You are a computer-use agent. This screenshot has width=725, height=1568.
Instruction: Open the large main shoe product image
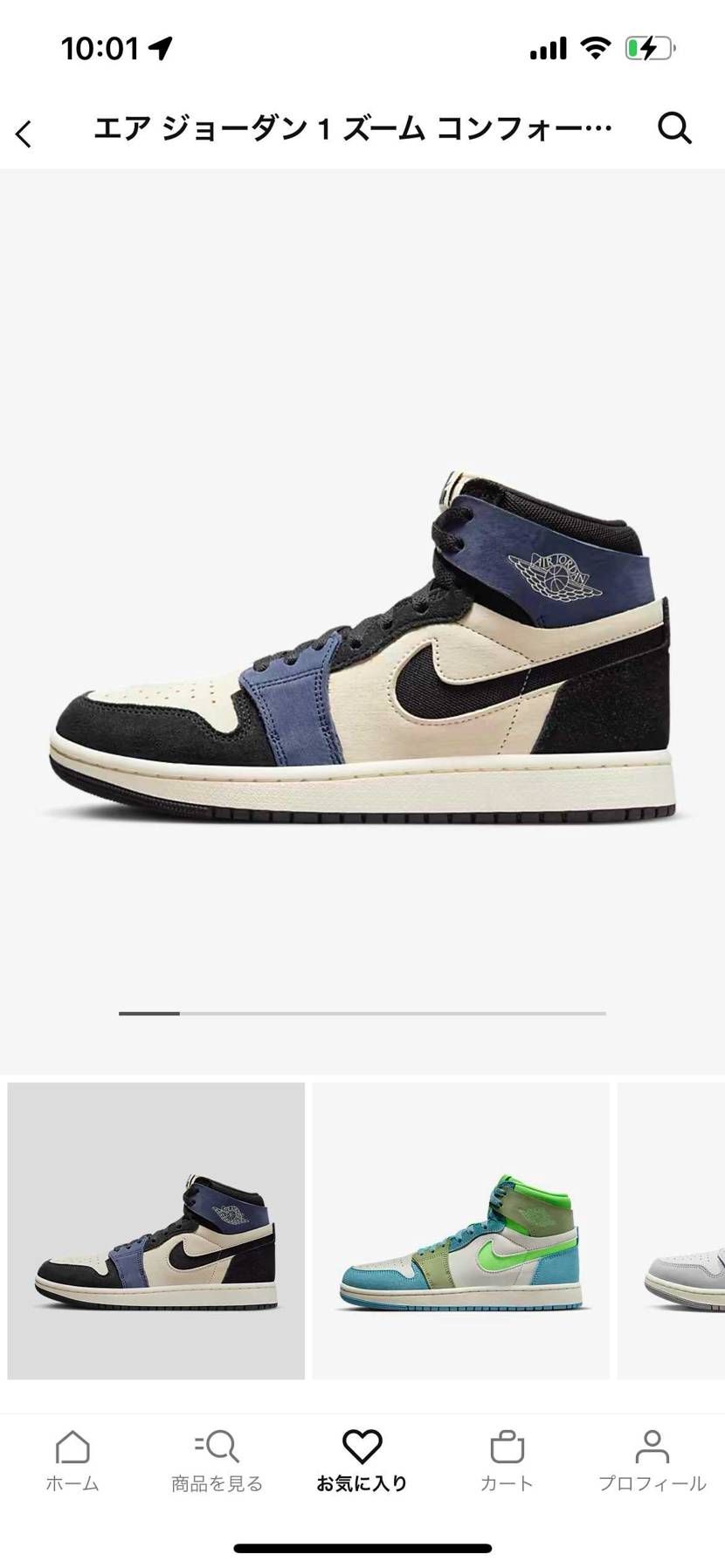click(362, 646)
